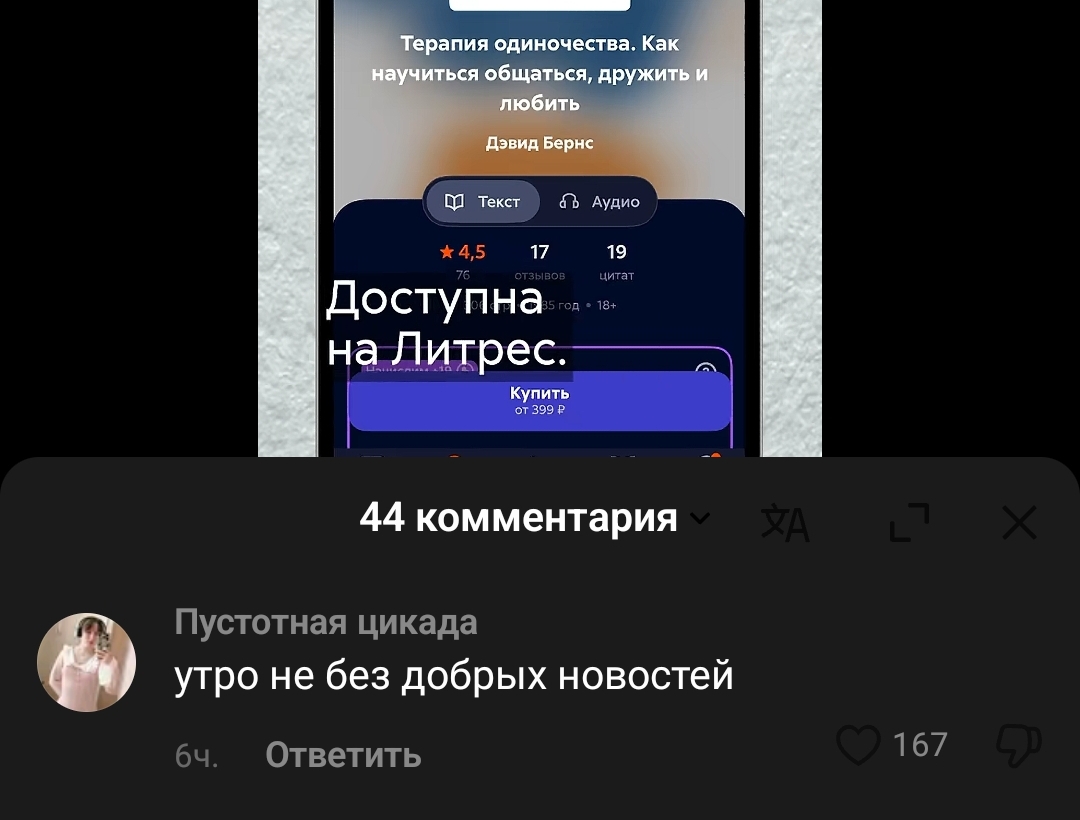Open Пустотная цикада's profile avatar
Image resolution: width=1080 pixels, height=820 pixels.
(87, 662)
